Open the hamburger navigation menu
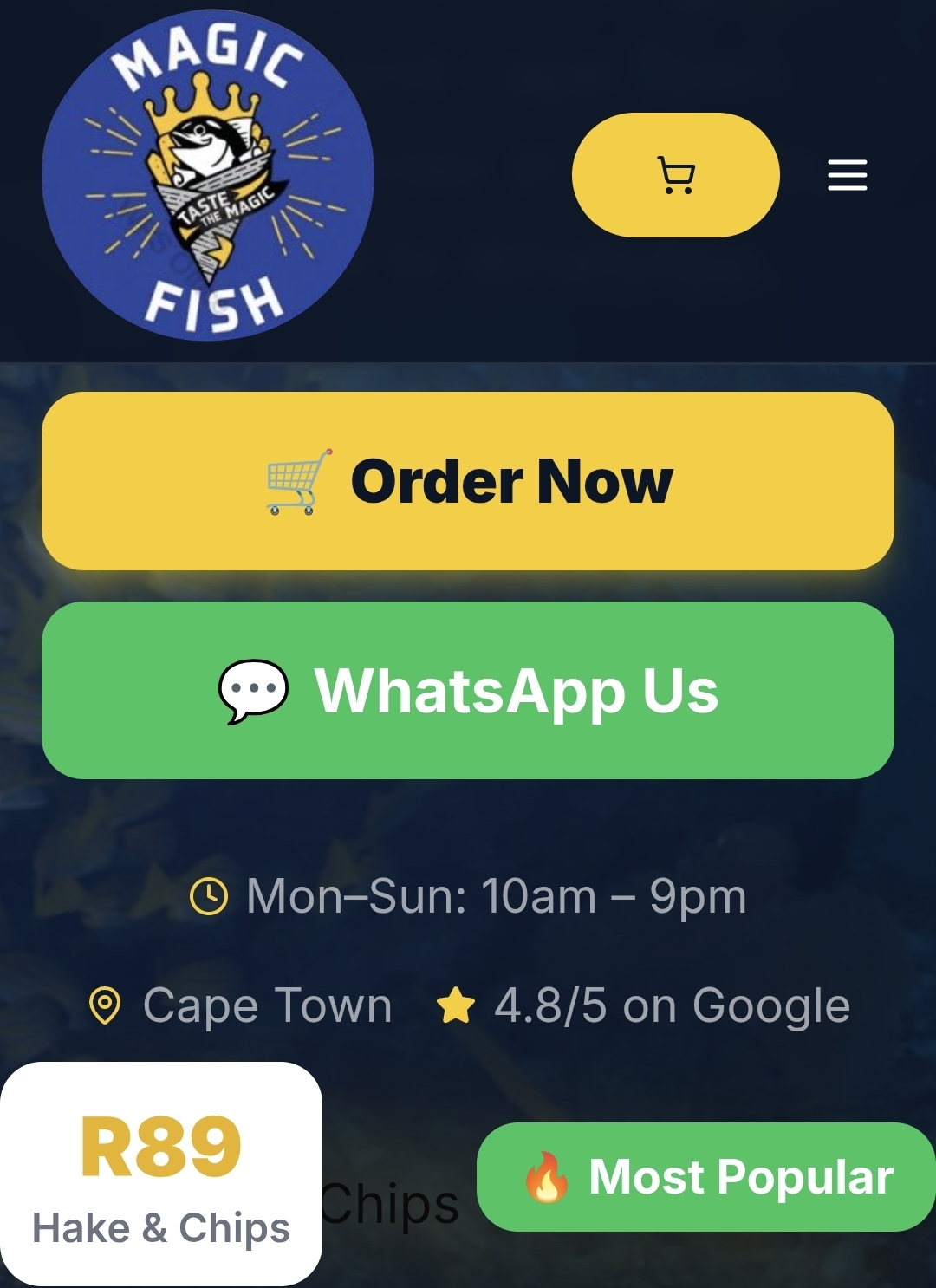Image resolution: width=936 pixels, height=1288 pixels. coord(847,175)
